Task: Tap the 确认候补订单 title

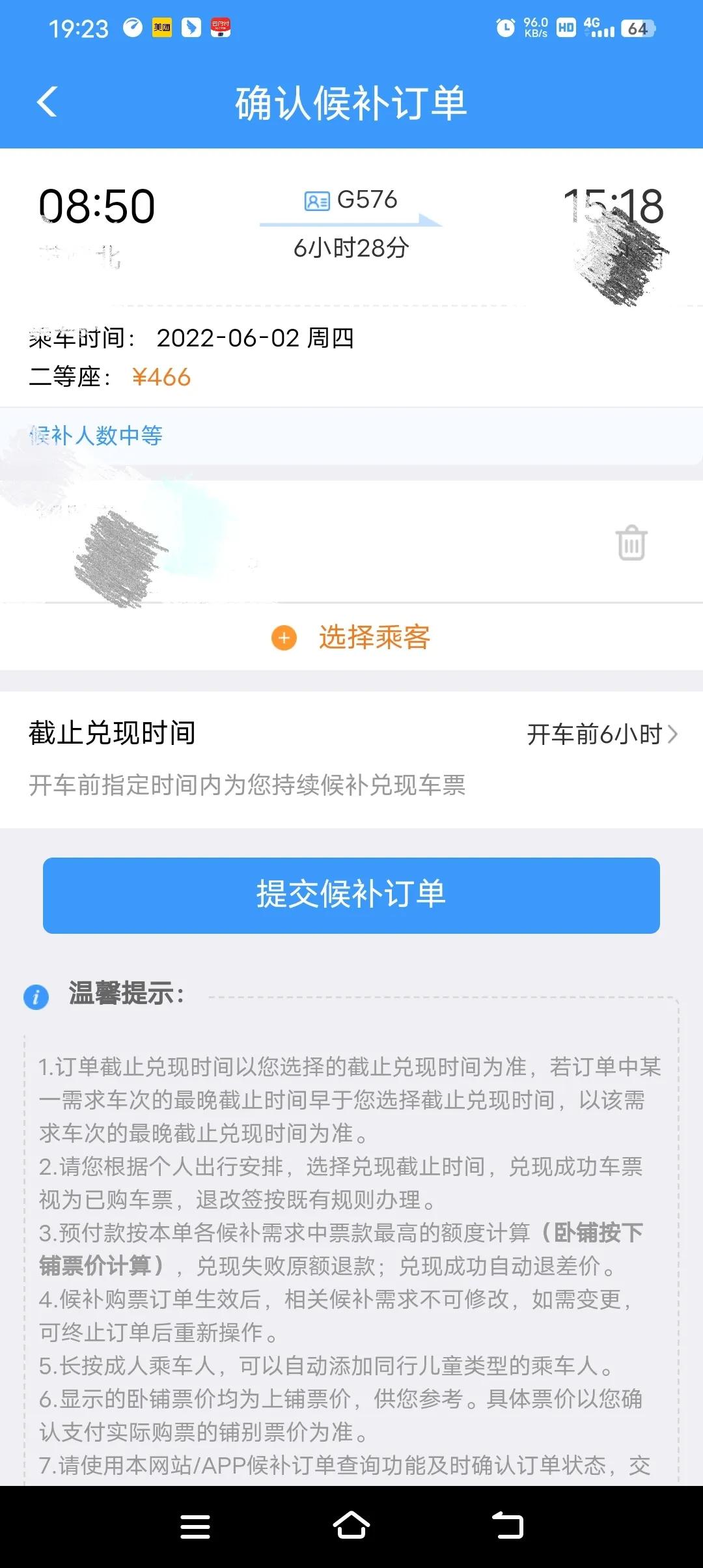Action: (x=351, y=104)
